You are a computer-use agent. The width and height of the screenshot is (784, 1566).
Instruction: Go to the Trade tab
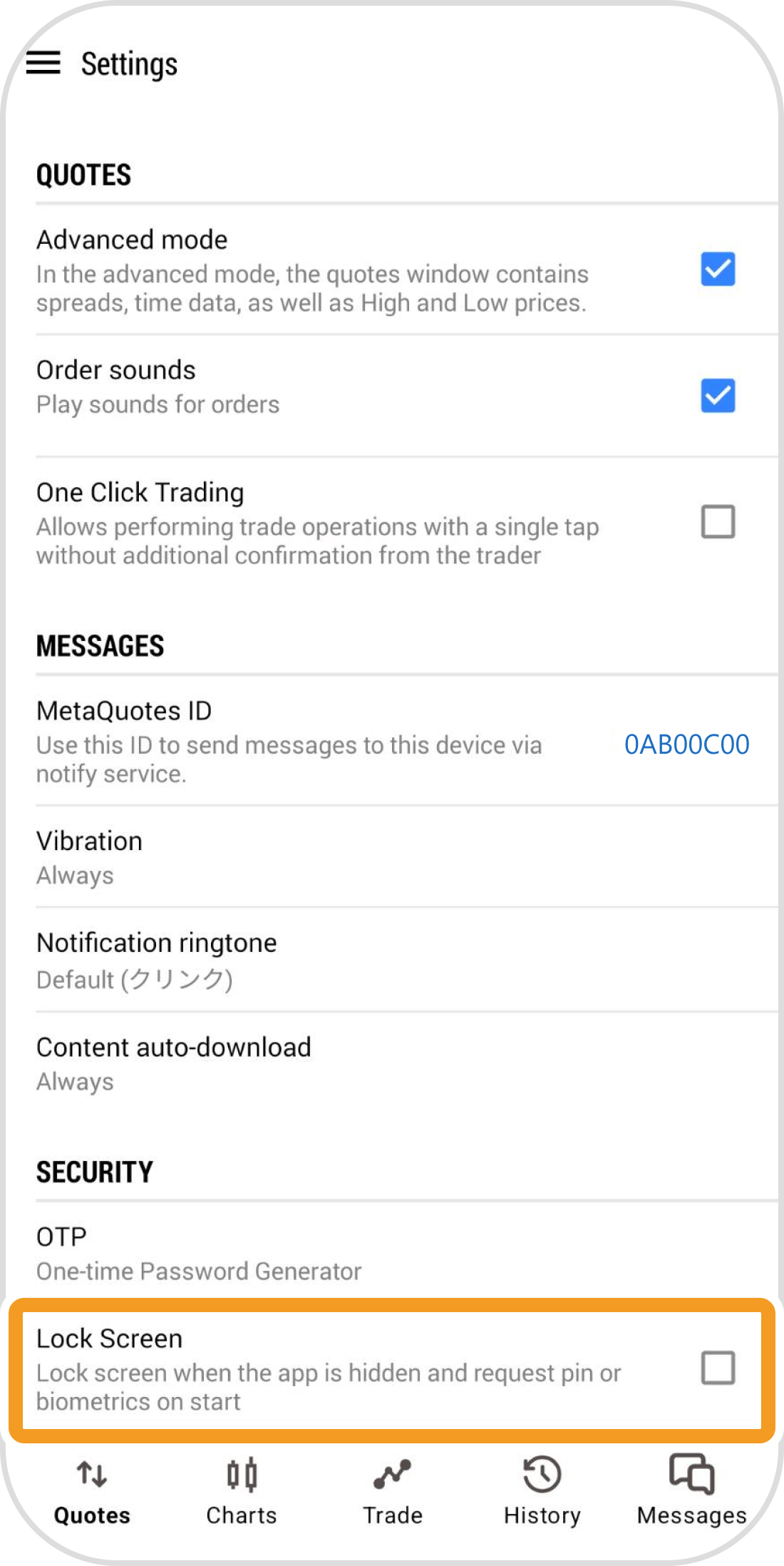393,1490
